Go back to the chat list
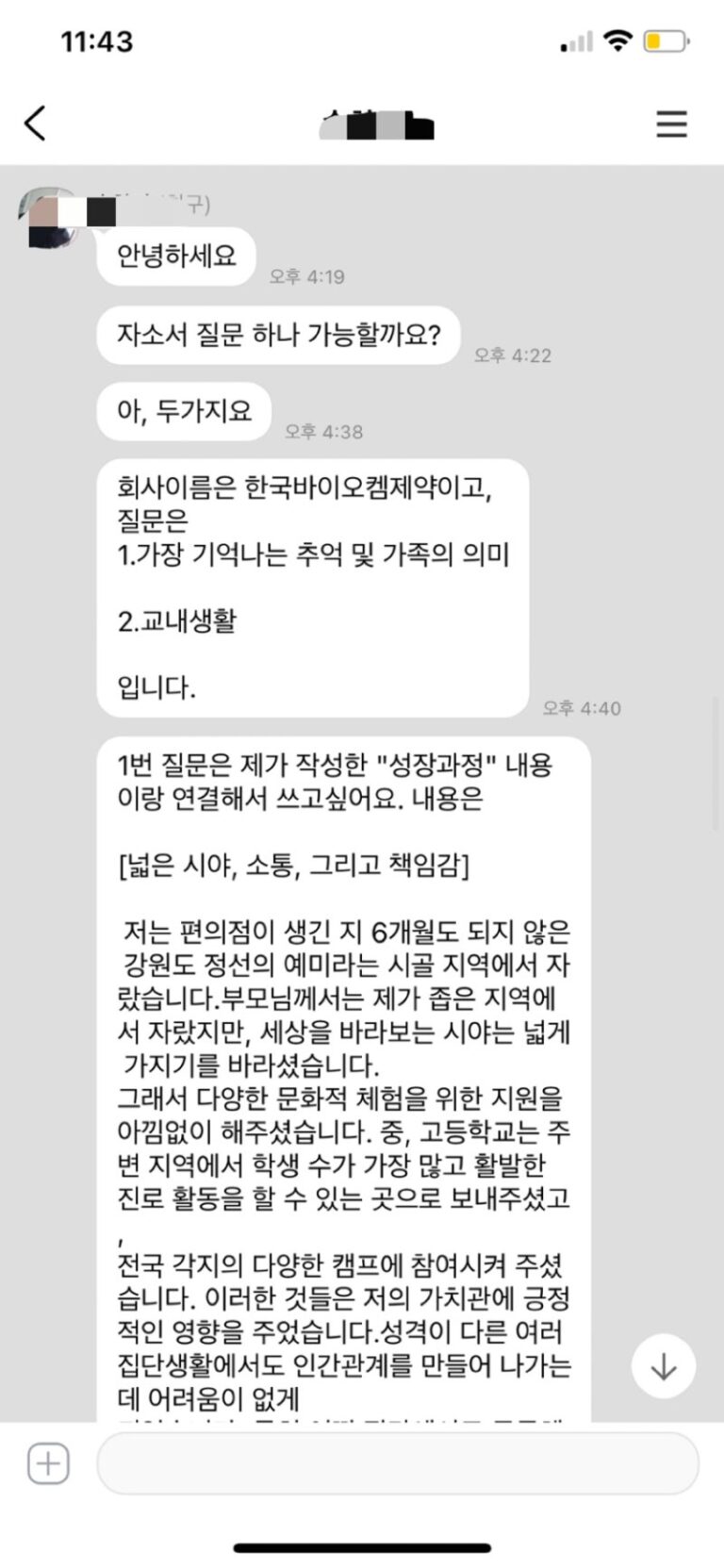This screenshot has height=1568, width=724. point(35,124)
